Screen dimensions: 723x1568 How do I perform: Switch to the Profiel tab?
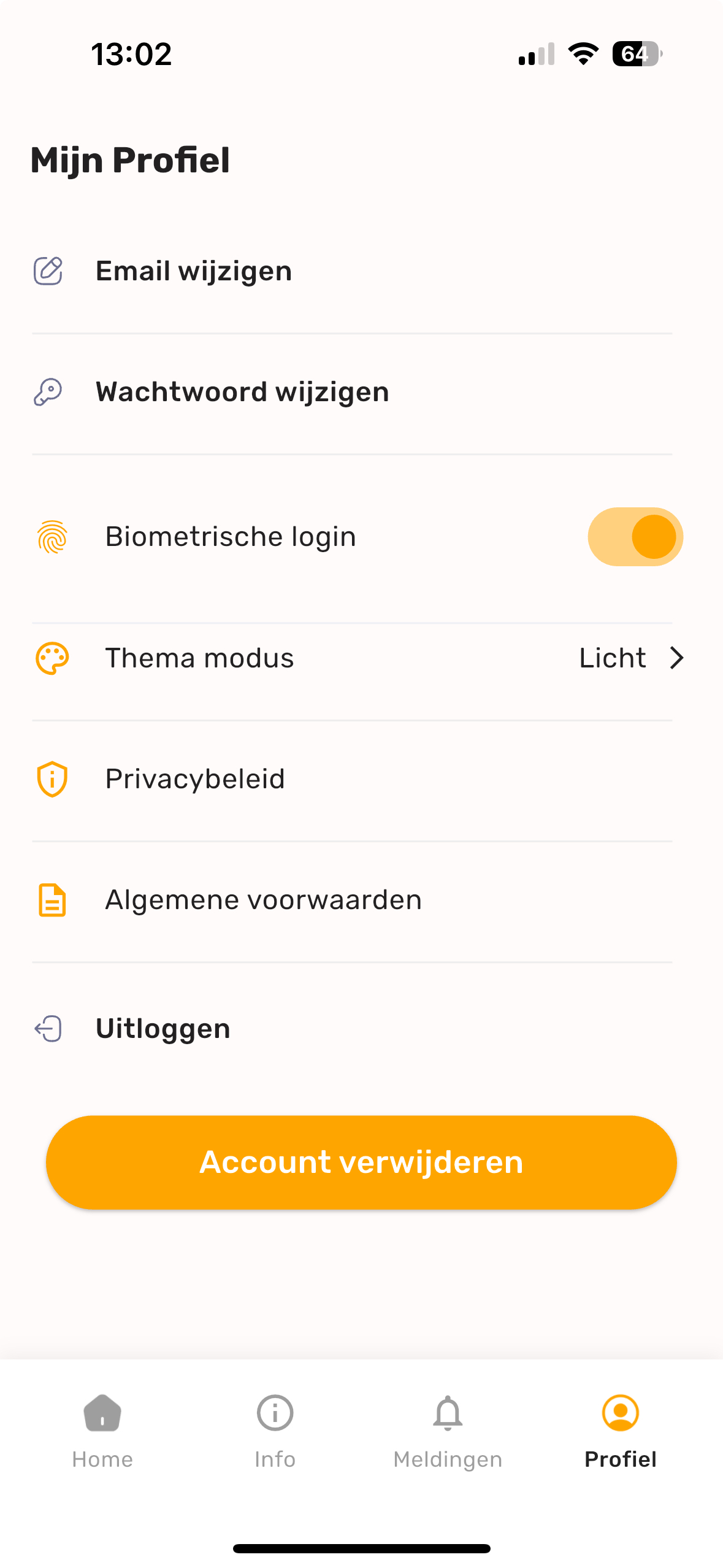coord(620,1423)
